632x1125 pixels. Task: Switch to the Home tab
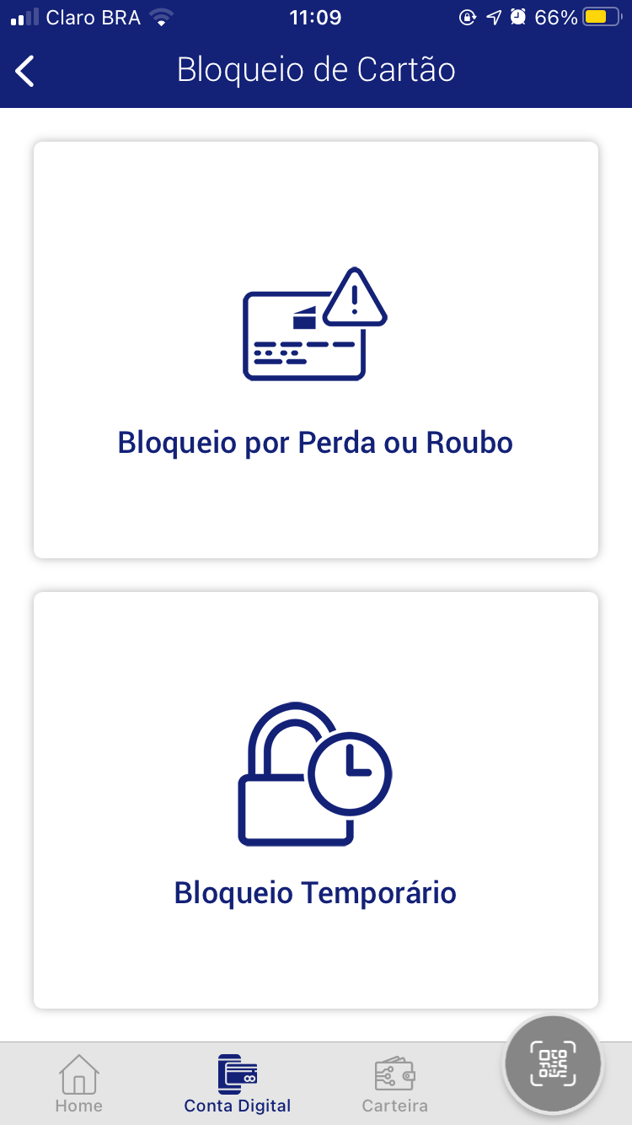pos(79,1084)
